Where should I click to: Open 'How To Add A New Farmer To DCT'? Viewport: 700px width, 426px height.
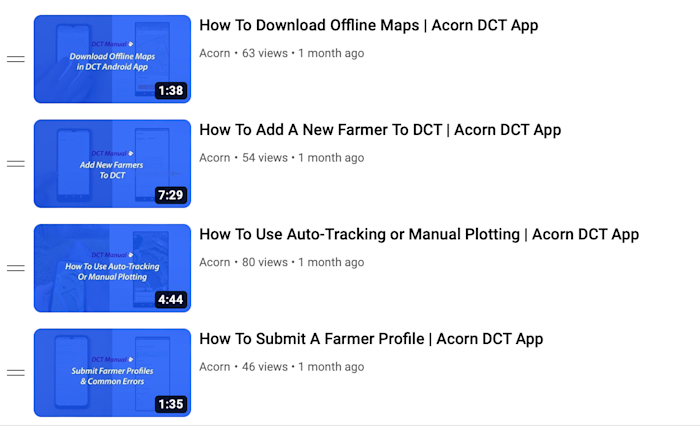coord(380,130)
